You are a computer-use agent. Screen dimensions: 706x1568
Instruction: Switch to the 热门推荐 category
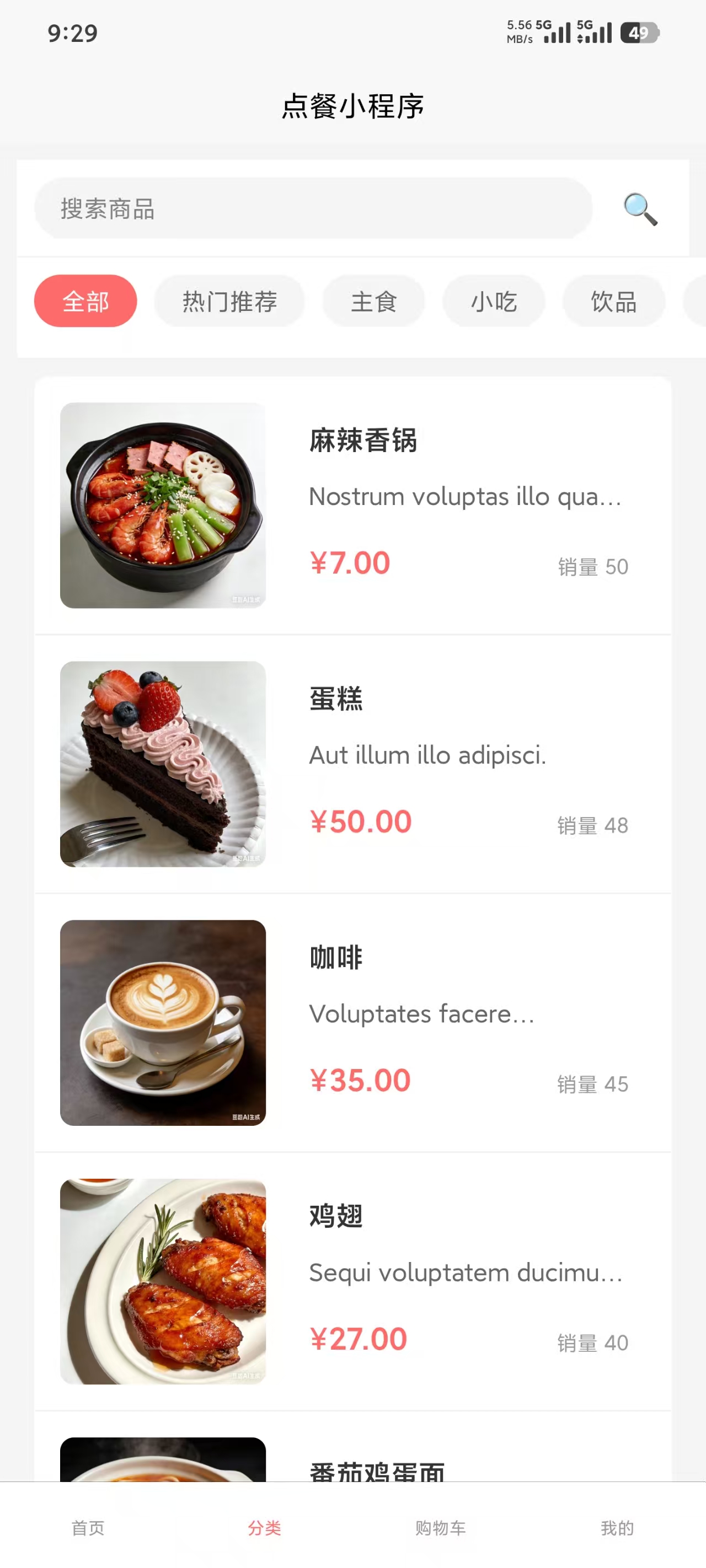(x=229, y=300)
